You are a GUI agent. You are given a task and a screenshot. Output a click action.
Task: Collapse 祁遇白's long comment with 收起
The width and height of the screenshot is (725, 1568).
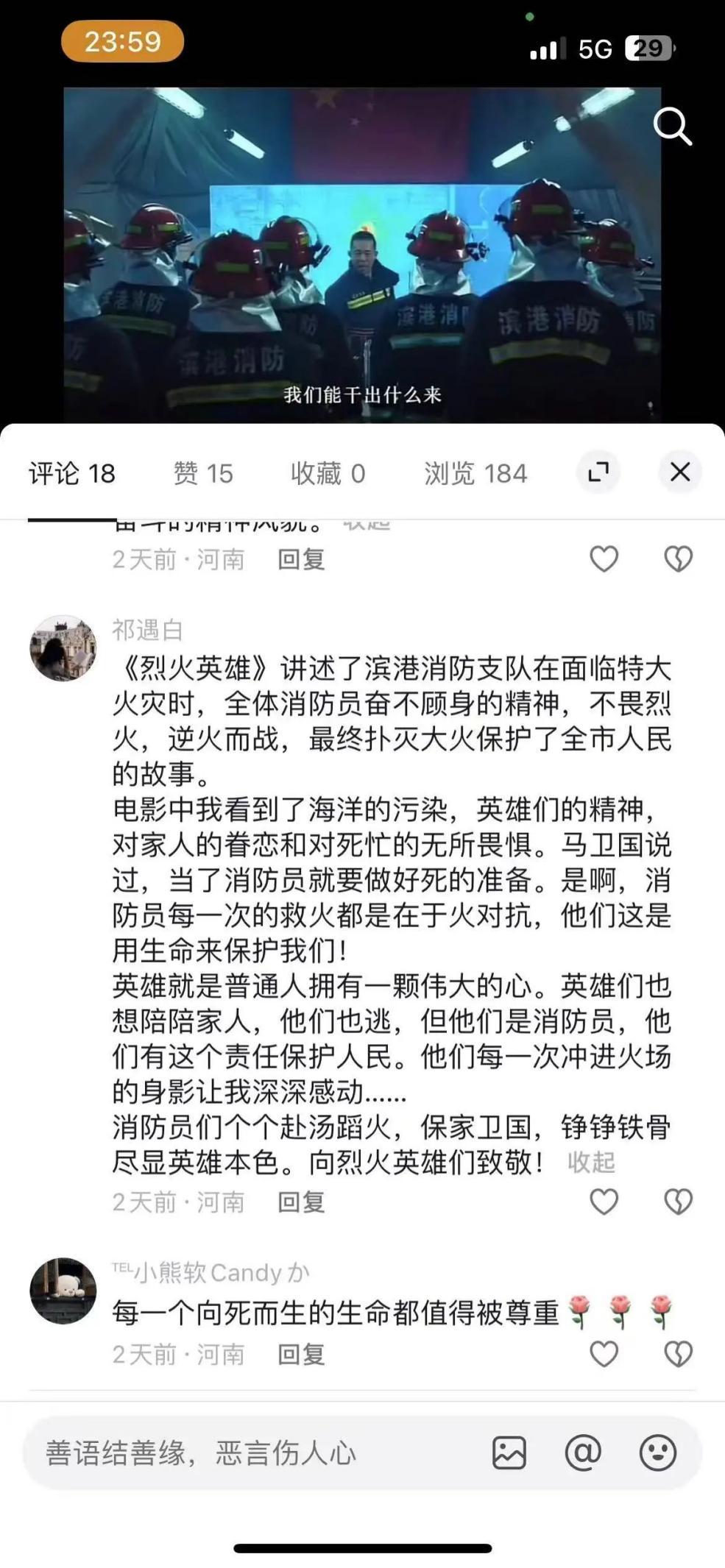(x=591, y=1163)
